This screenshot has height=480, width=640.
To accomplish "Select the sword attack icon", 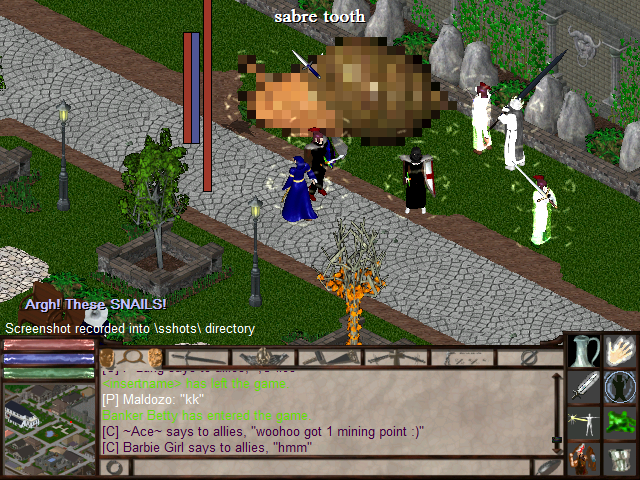I will coord(585,387).
